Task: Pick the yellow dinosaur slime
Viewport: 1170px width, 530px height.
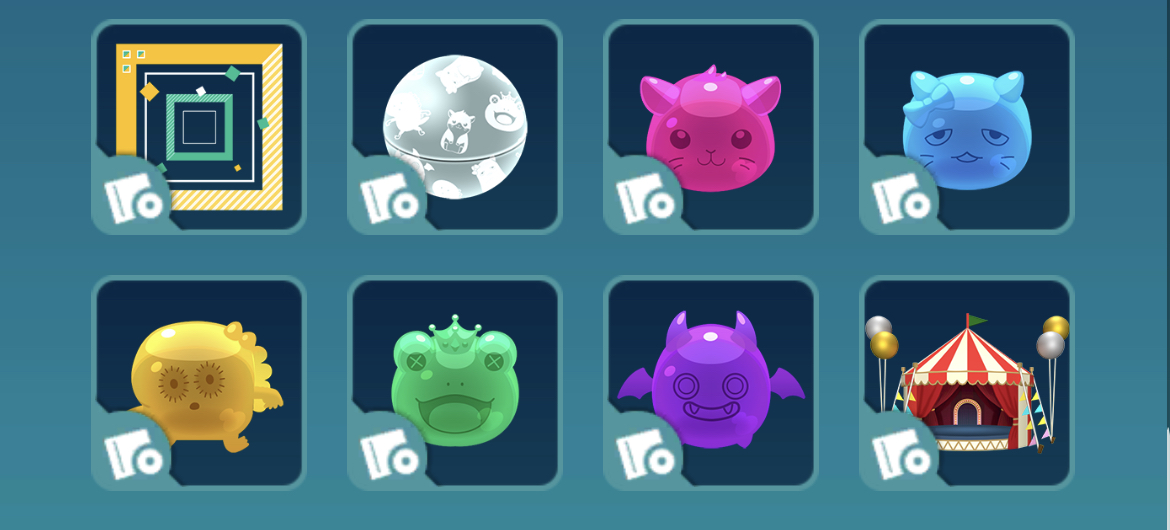Action: coord(199,383)
